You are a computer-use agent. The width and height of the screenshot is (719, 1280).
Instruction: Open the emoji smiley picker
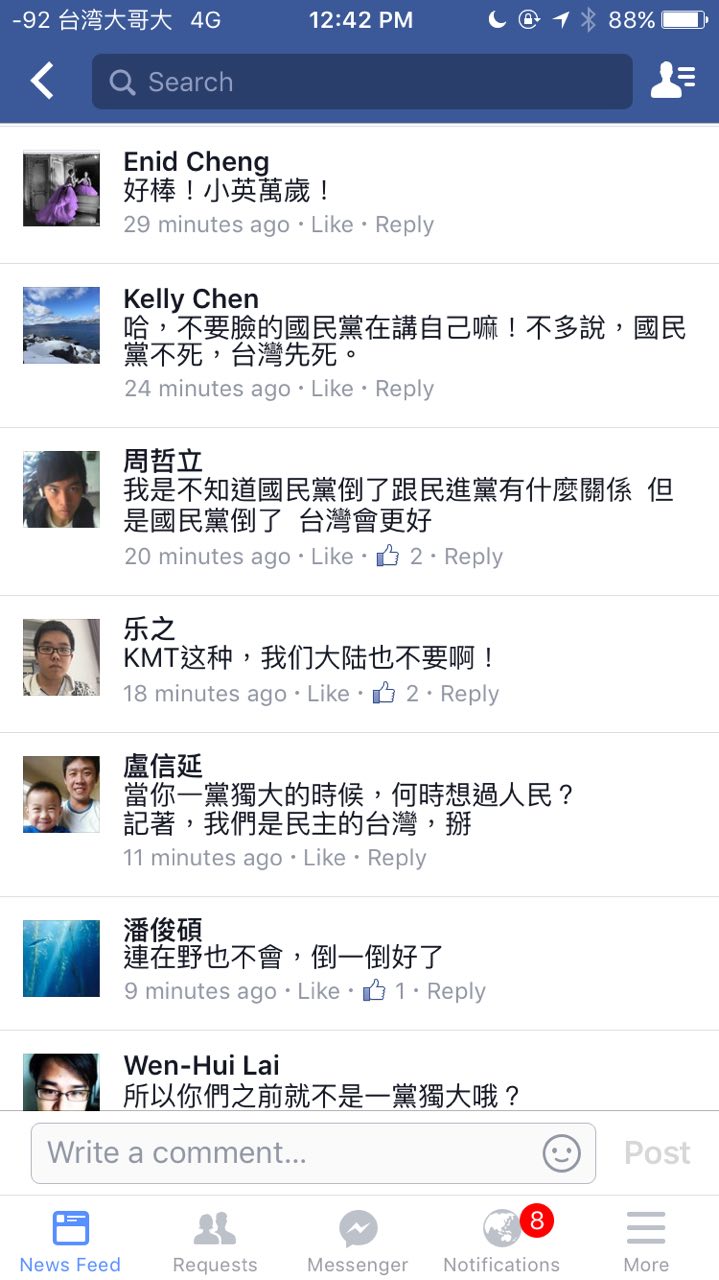(561, 1153)
